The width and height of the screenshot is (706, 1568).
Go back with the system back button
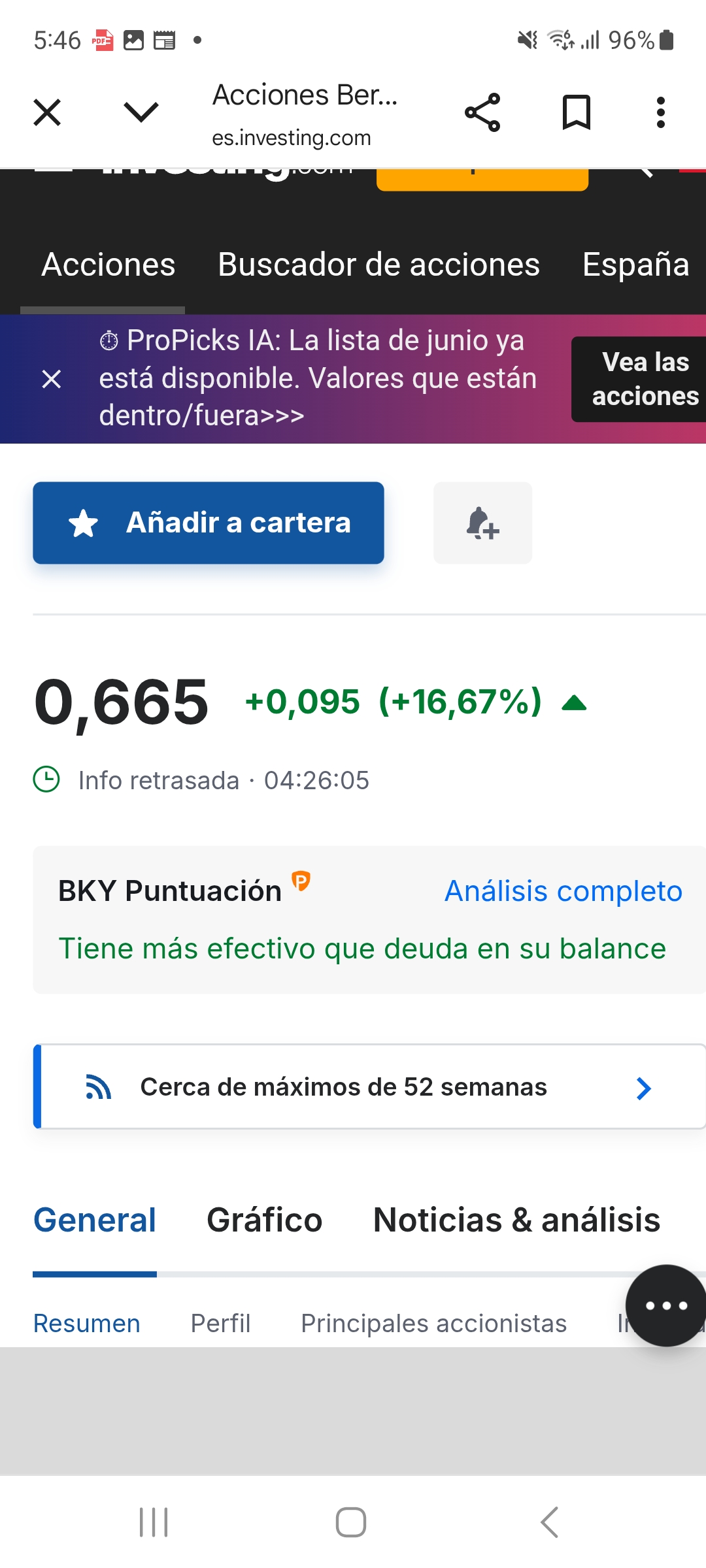[x=550, y=1522]
